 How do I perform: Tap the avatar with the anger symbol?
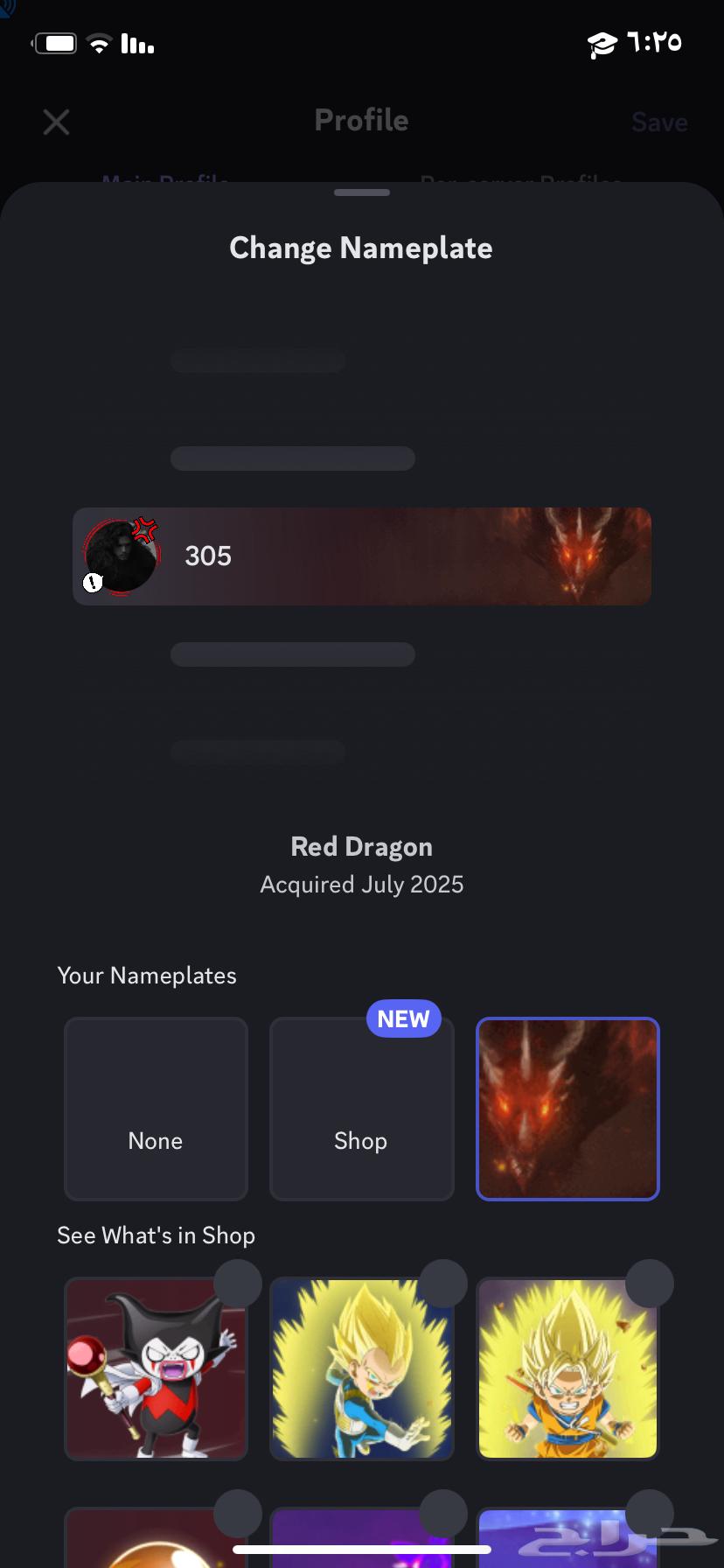point(122,554)
